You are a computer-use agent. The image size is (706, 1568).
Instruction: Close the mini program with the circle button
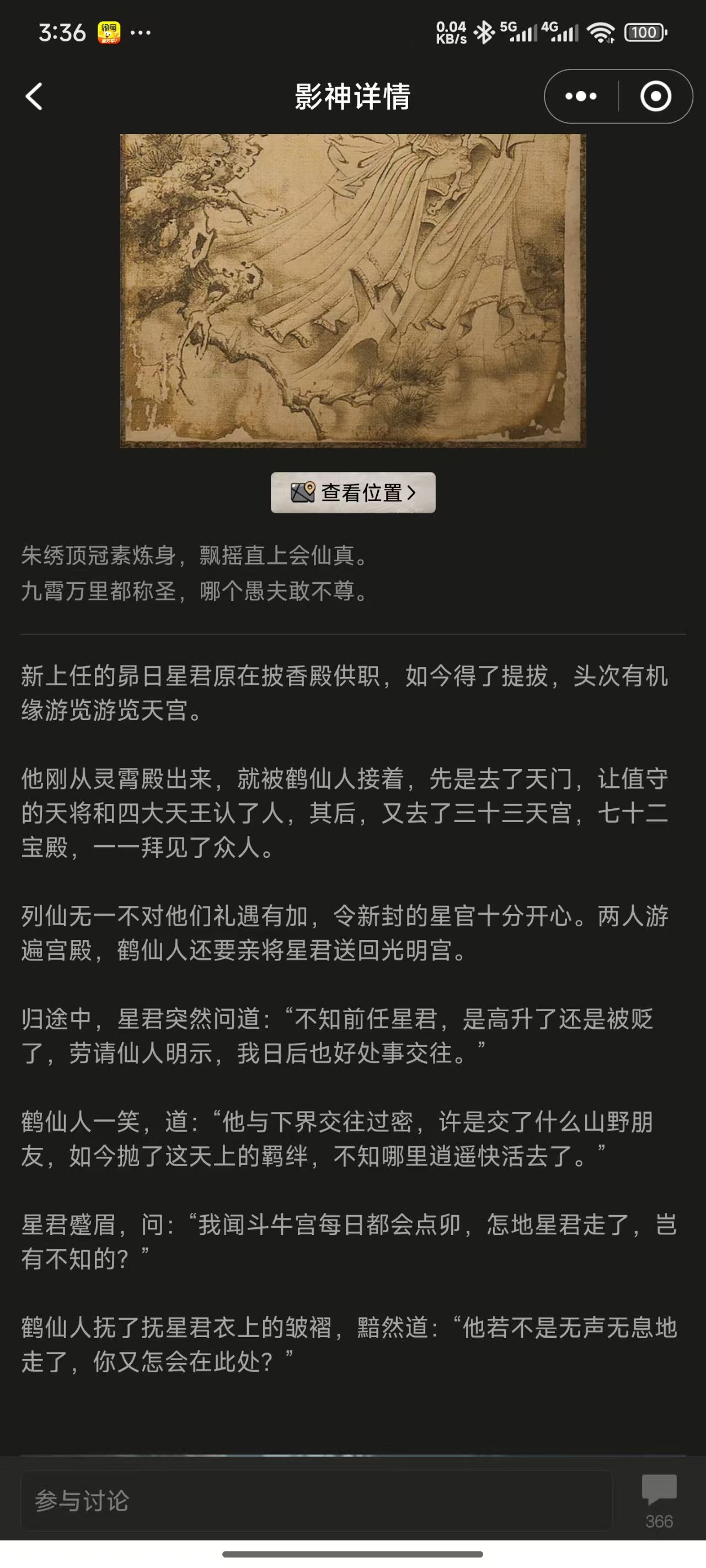pyautogui.click(x=655, y=96)
